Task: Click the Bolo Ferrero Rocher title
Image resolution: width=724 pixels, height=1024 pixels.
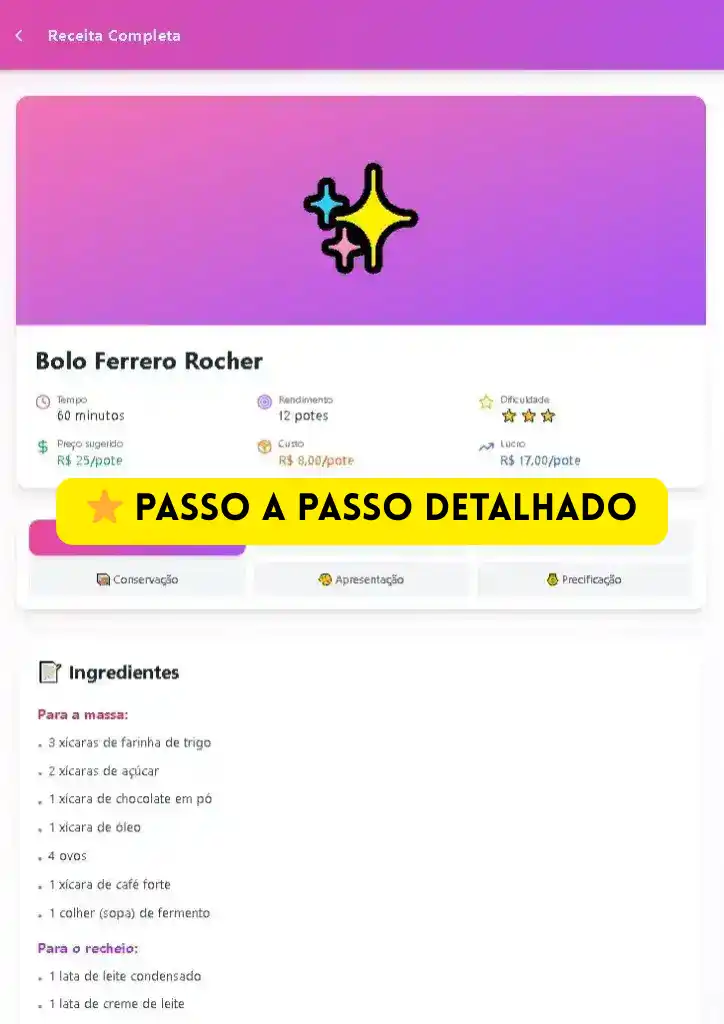Action: point(148,361)
